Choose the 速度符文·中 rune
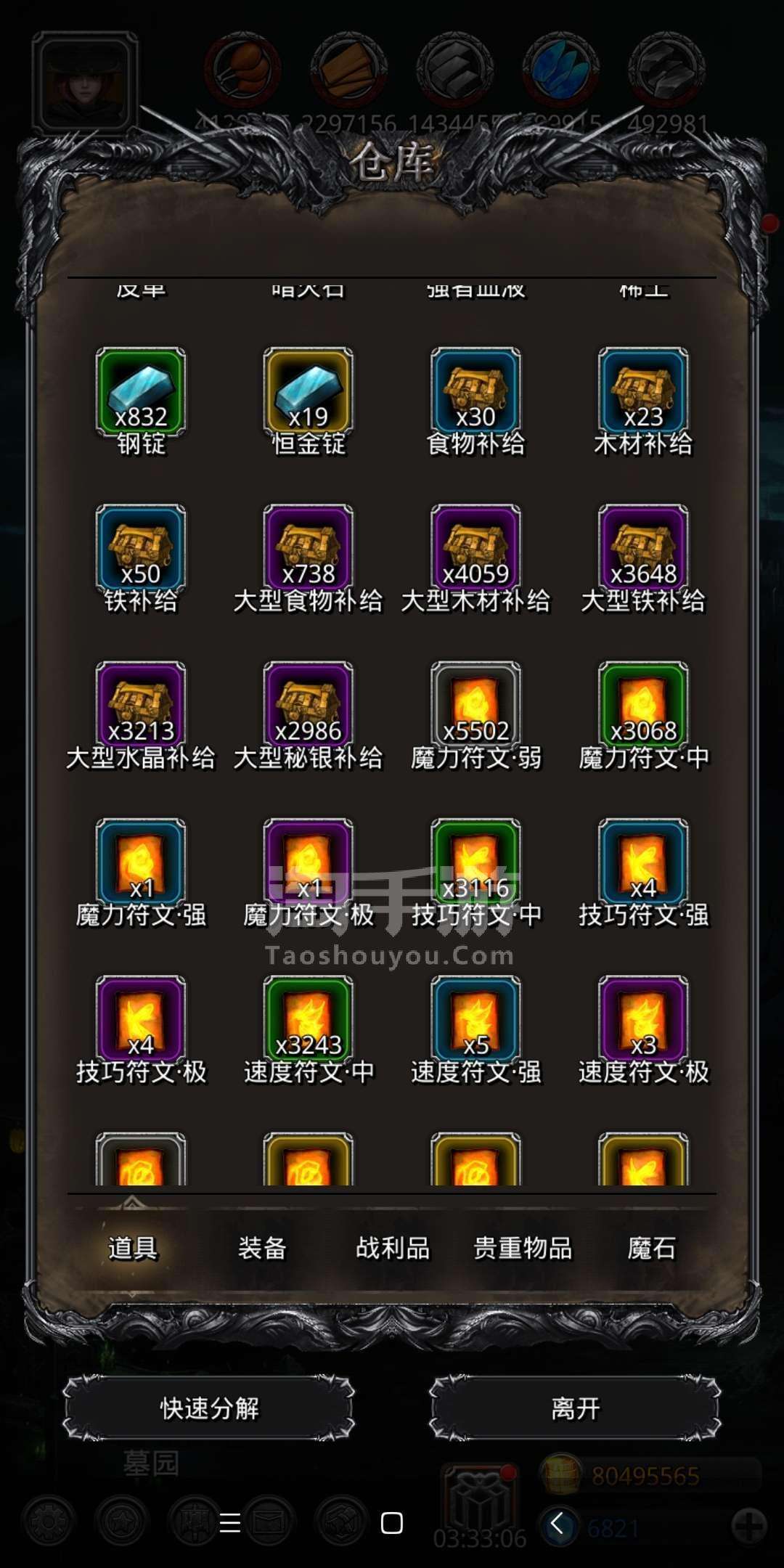The image size is (784, 1568). (x=309, y=1020)
